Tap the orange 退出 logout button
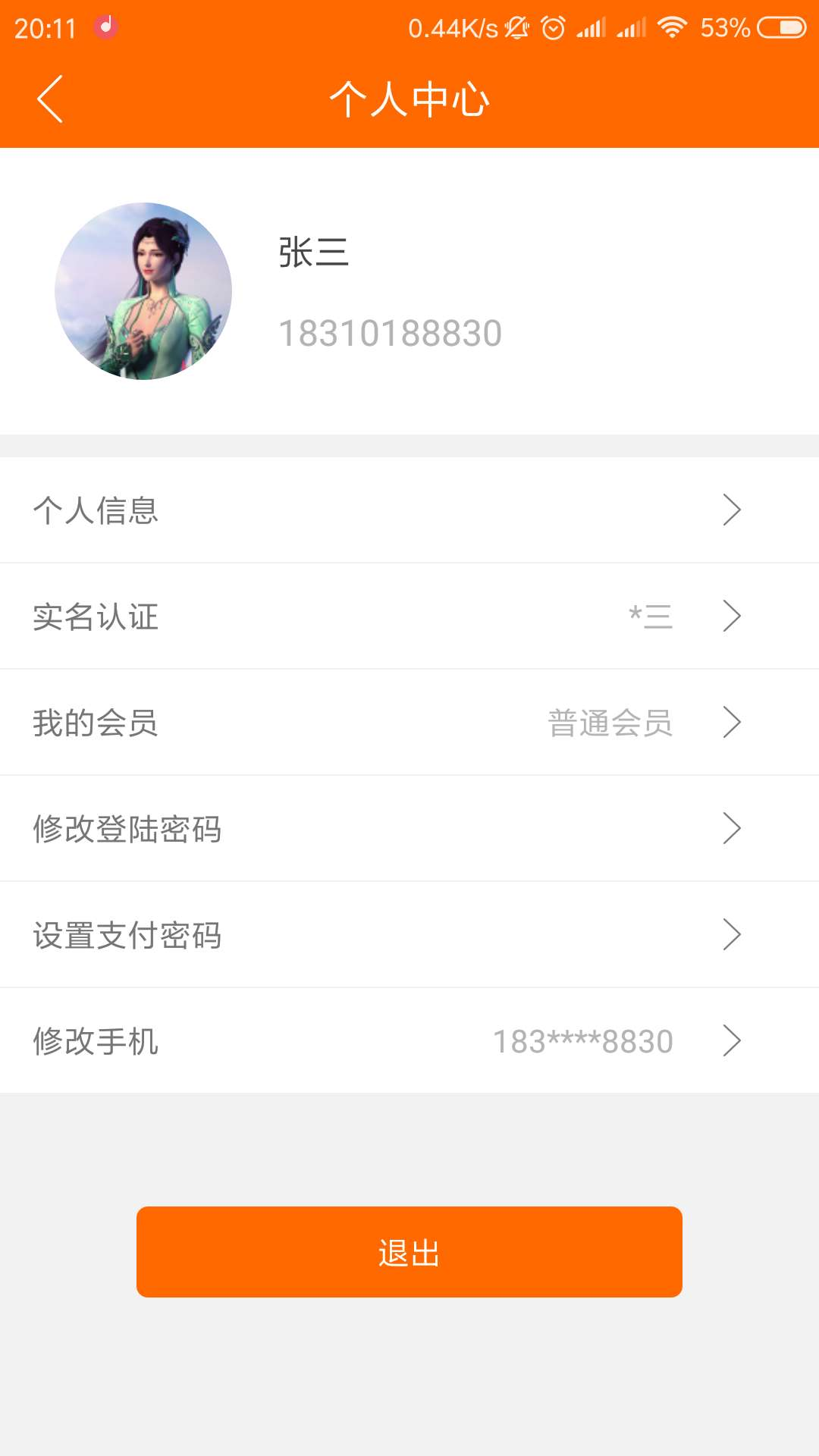 [409, 1252]
